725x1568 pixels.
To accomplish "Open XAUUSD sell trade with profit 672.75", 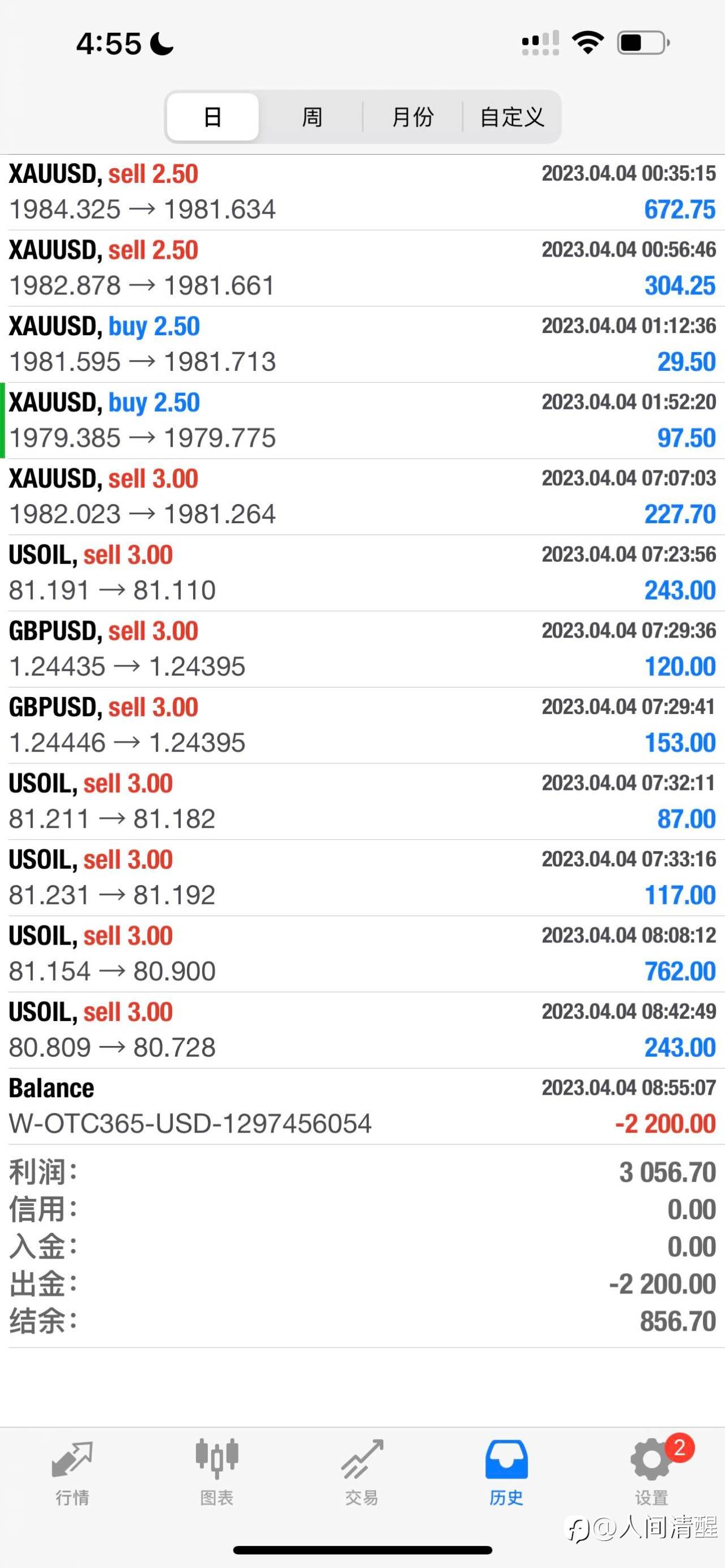I will [x=362, y=192].
